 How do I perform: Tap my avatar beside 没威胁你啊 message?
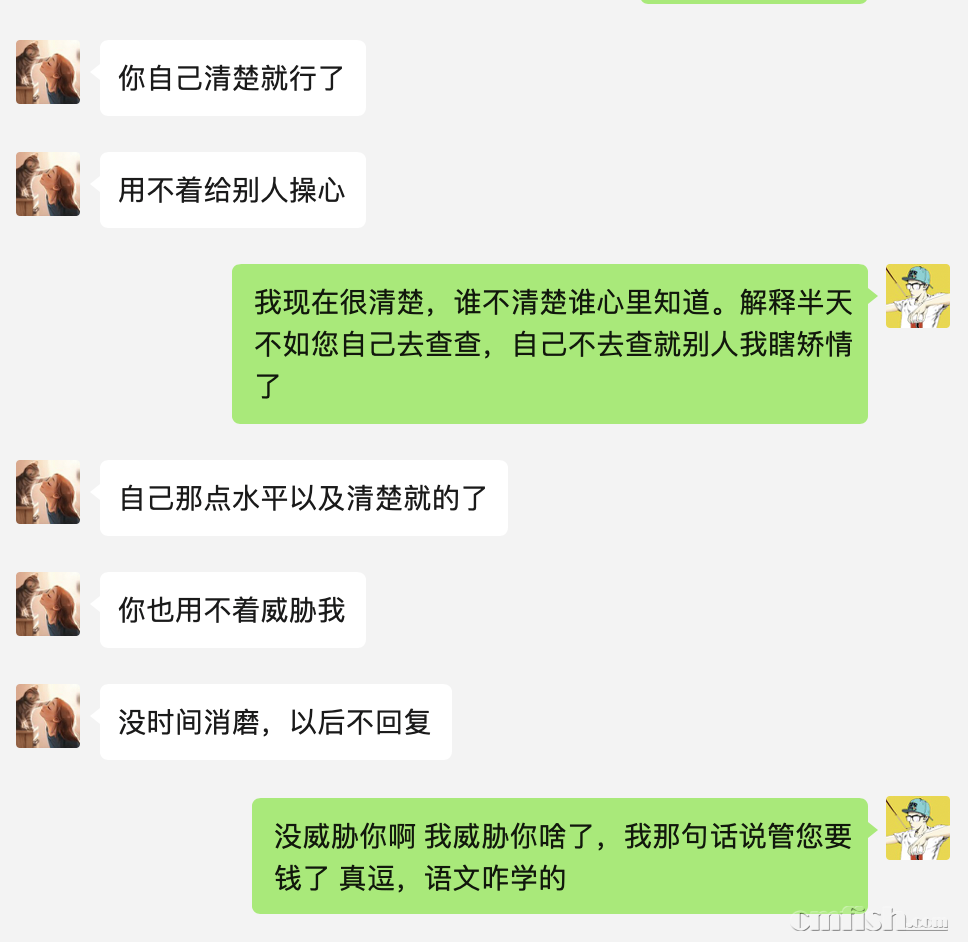click(917, 828)
